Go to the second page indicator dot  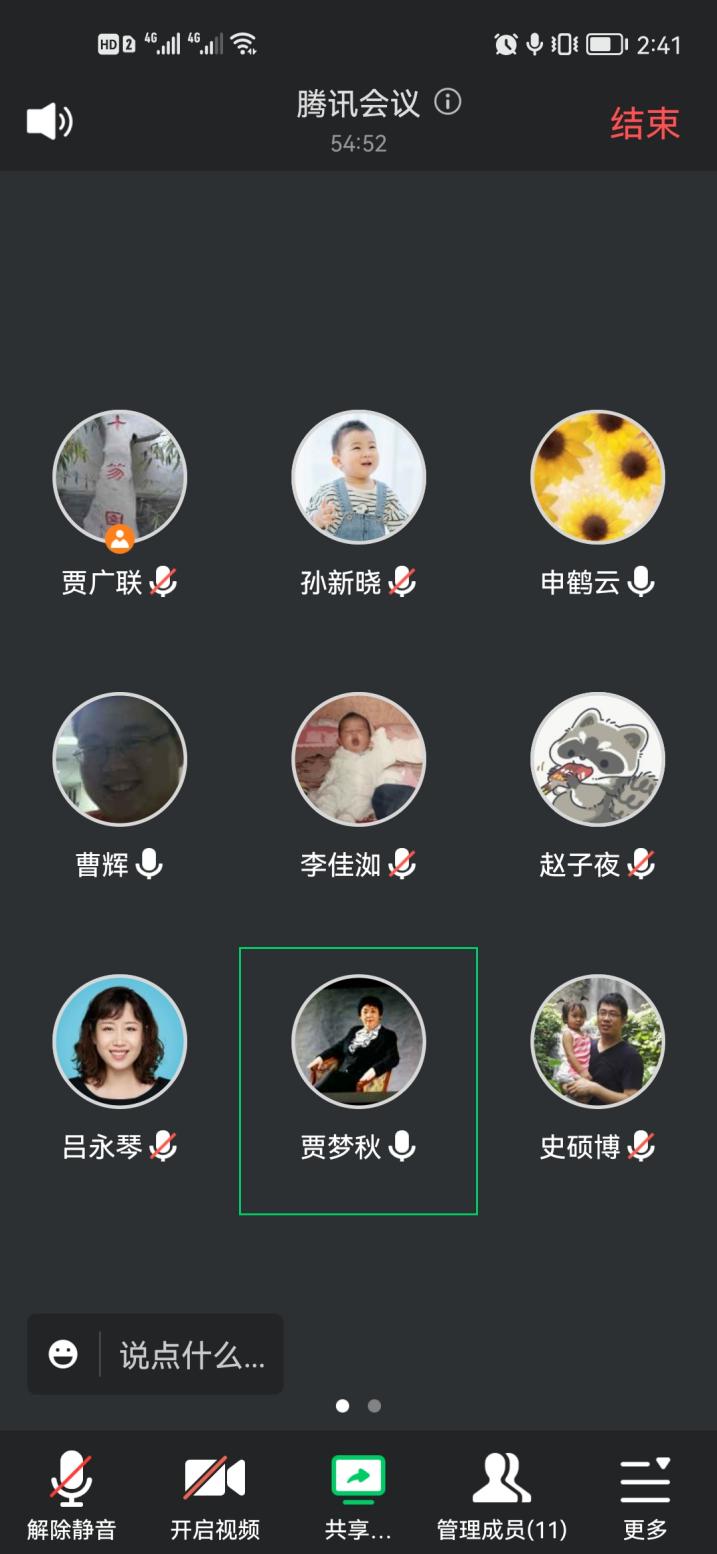374,1406
